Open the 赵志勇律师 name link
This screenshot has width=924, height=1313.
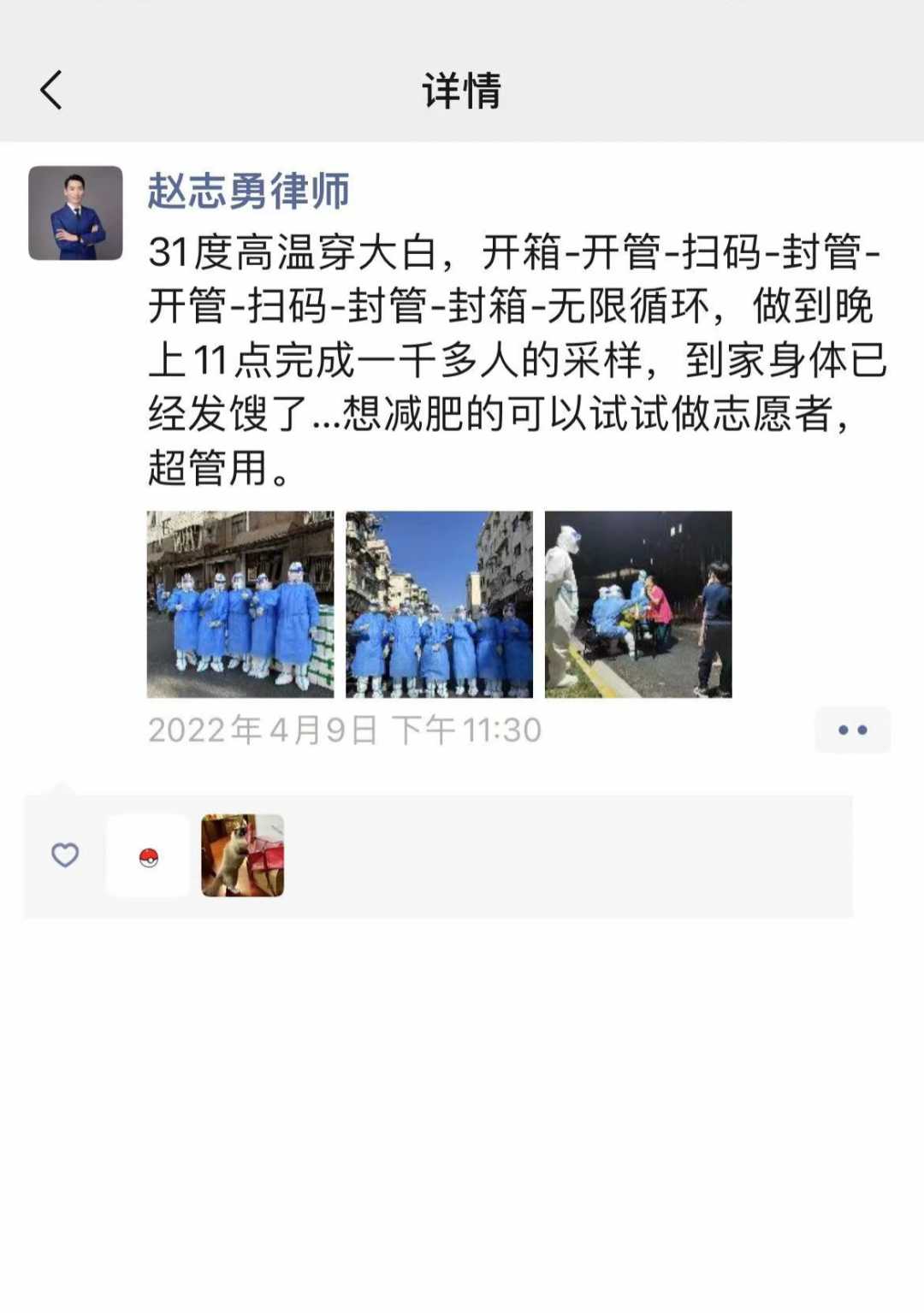[x=248, y=191]
